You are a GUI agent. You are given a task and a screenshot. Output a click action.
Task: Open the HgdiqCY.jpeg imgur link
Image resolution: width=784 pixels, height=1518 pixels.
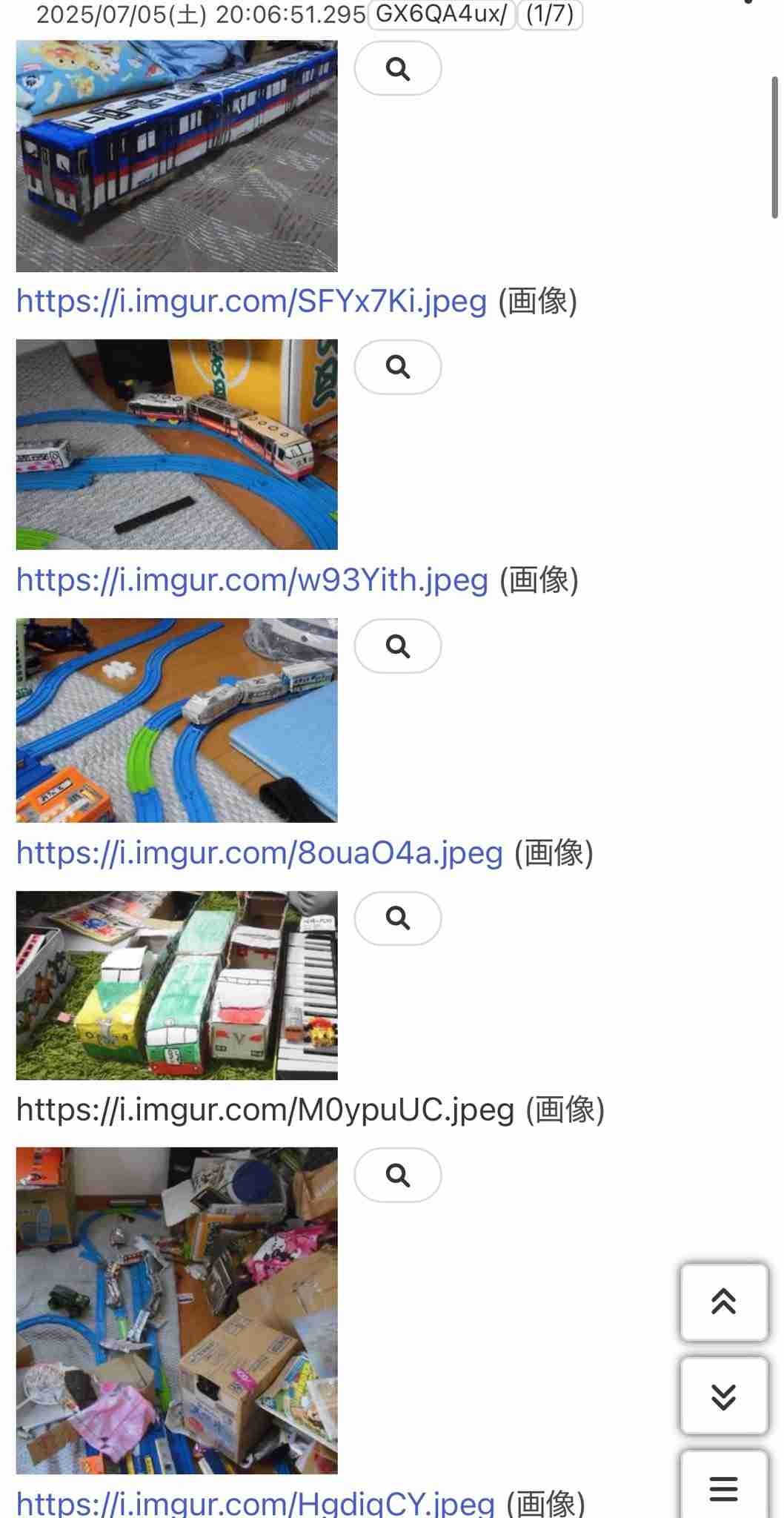coord(255,1505)
